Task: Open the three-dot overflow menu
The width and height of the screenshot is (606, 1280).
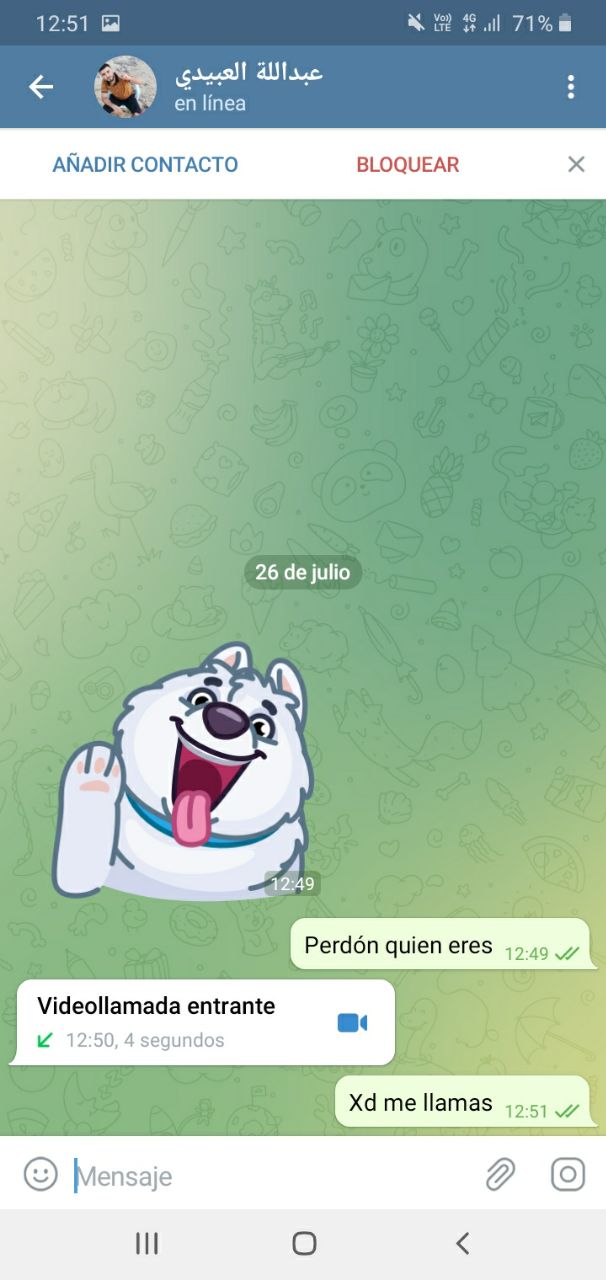Action: point(571,87)
